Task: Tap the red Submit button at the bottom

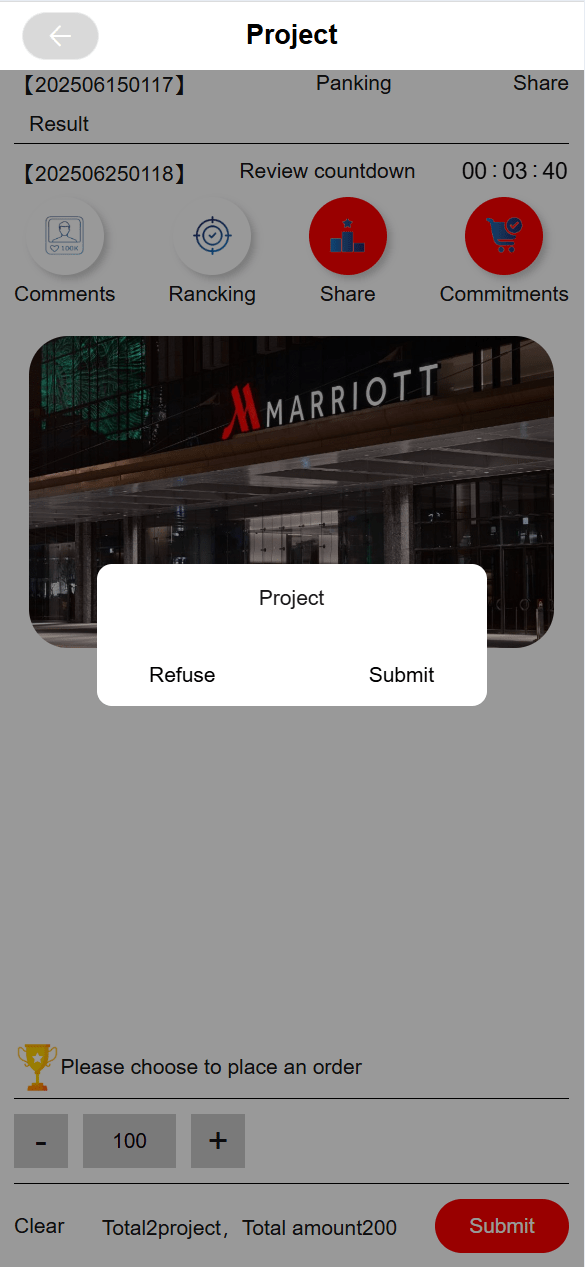Action: (x=502, y=1226)
